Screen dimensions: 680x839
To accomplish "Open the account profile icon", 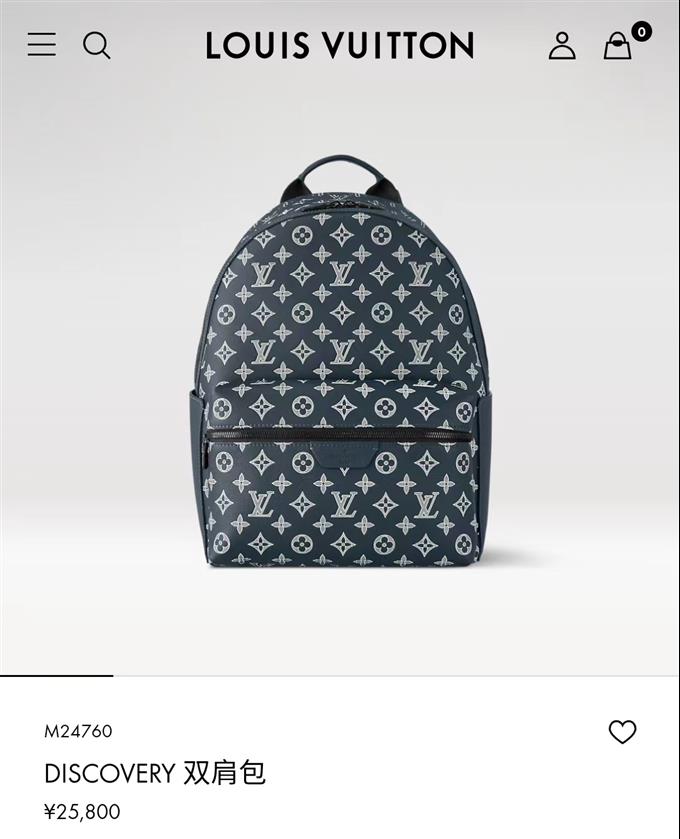I will coord(562,45).
